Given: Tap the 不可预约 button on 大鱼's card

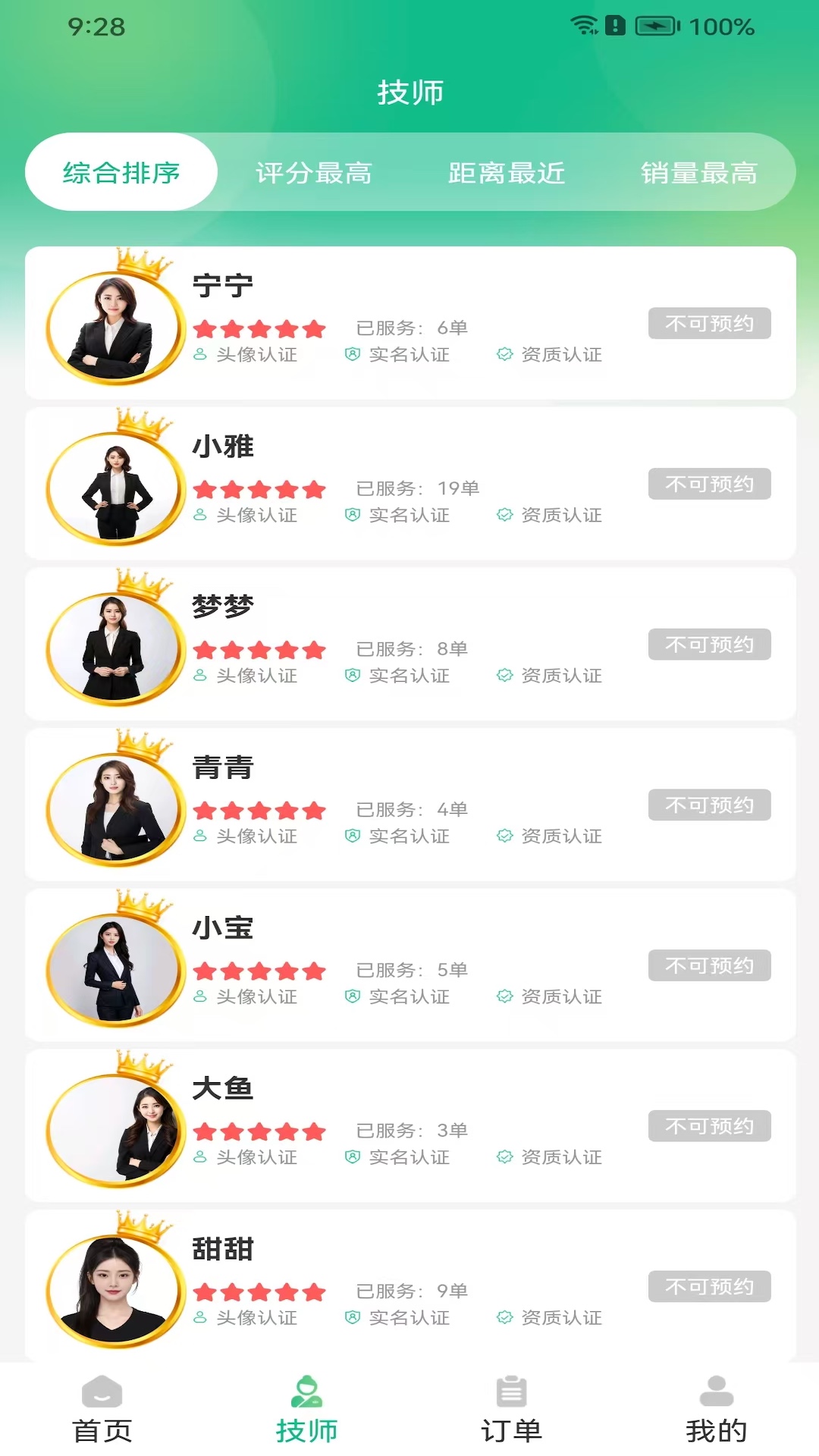Looking at the screenshot, I should [x=709, y=1125].
